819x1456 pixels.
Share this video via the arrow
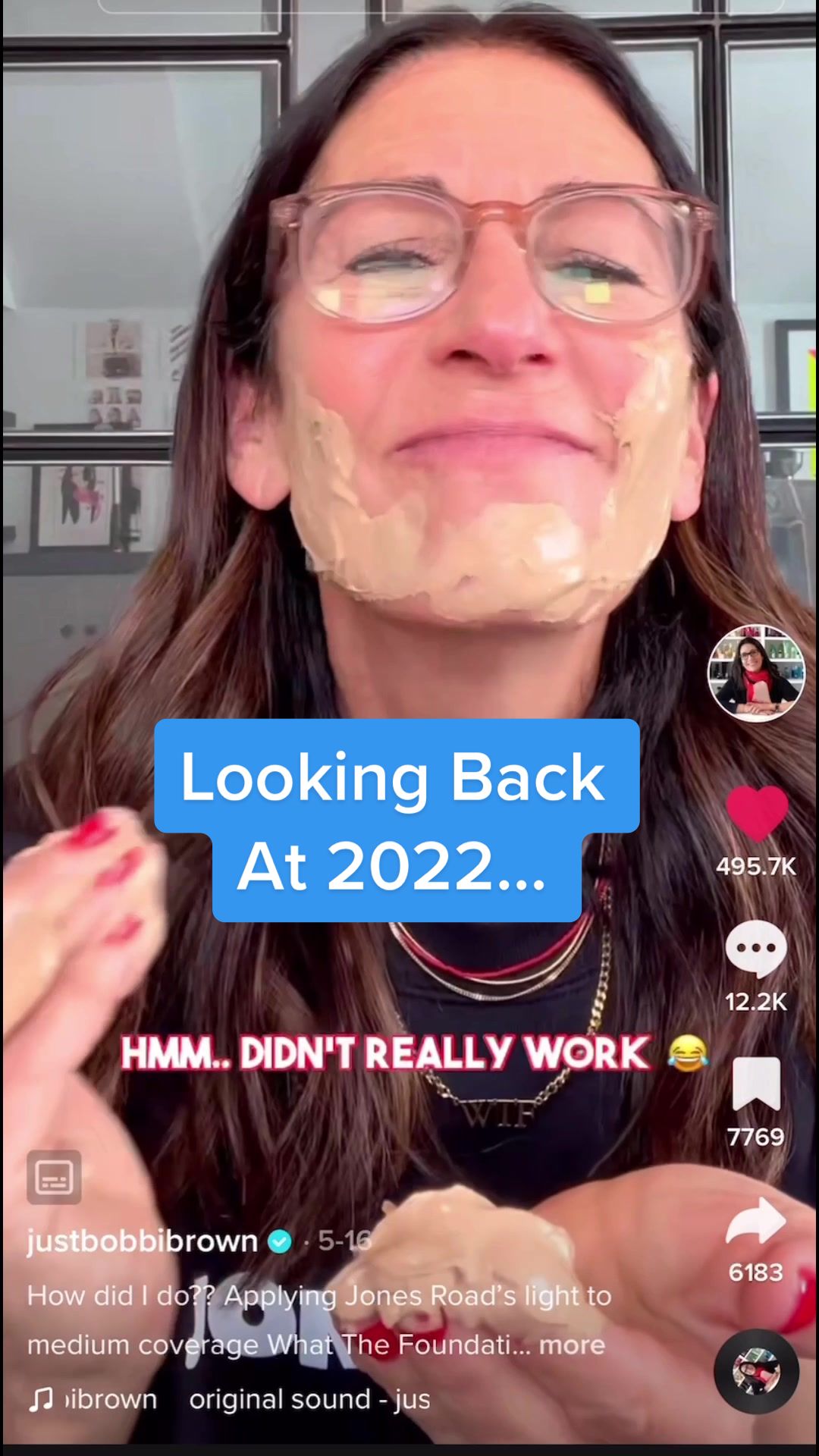click(x=756, y=1221)
